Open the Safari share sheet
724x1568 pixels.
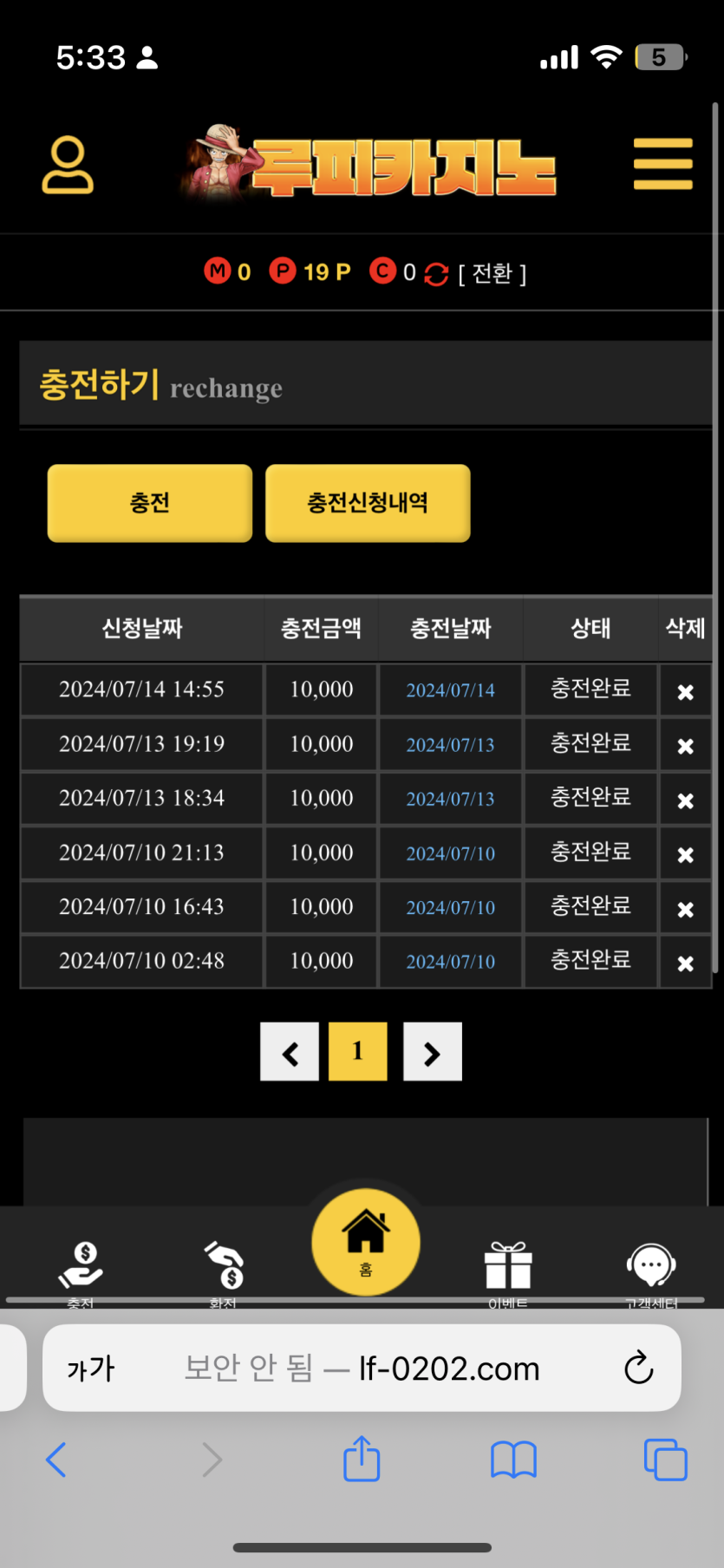coord(362,1459)
